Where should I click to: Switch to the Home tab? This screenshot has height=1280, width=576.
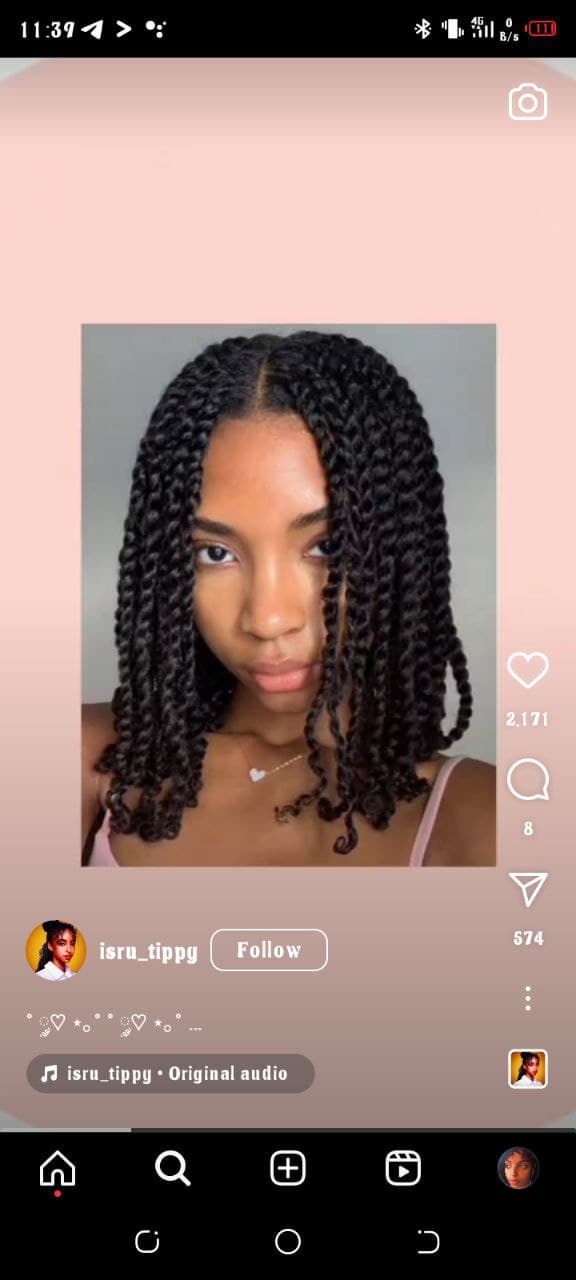click(x=57, y=1168)
